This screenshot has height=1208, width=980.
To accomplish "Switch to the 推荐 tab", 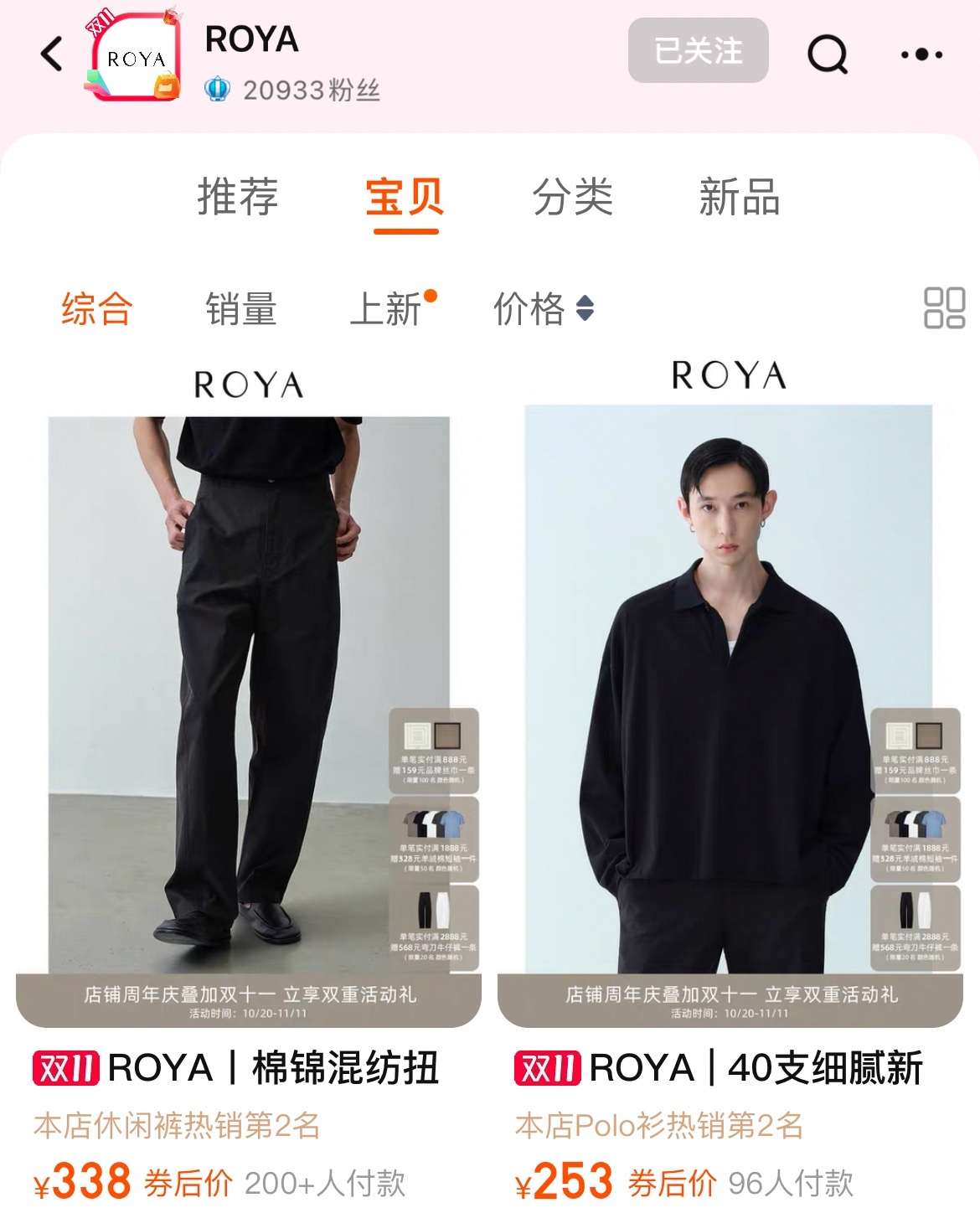I will point(237,198).
